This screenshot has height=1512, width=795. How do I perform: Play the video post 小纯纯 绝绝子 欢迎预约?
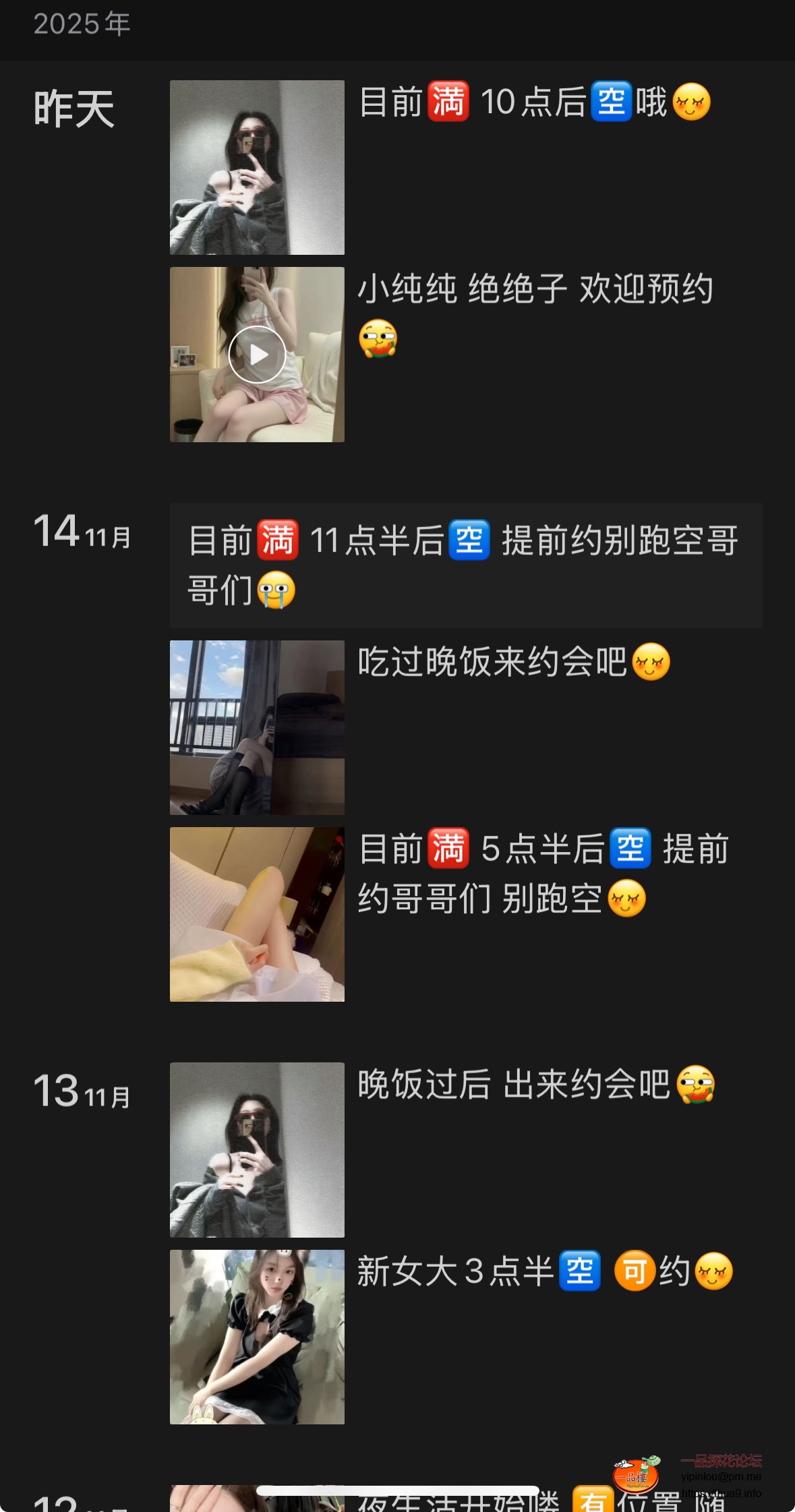tap(257, 355)
